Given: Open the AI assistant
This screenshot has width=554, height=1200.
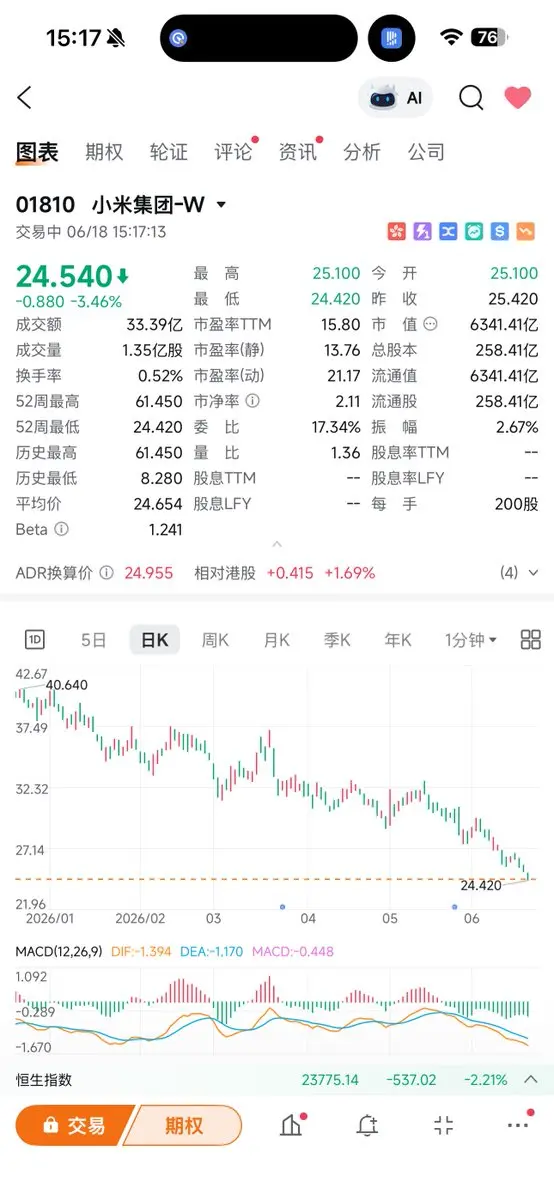Looking at the screenshot, I should click(x=396, y=98).
